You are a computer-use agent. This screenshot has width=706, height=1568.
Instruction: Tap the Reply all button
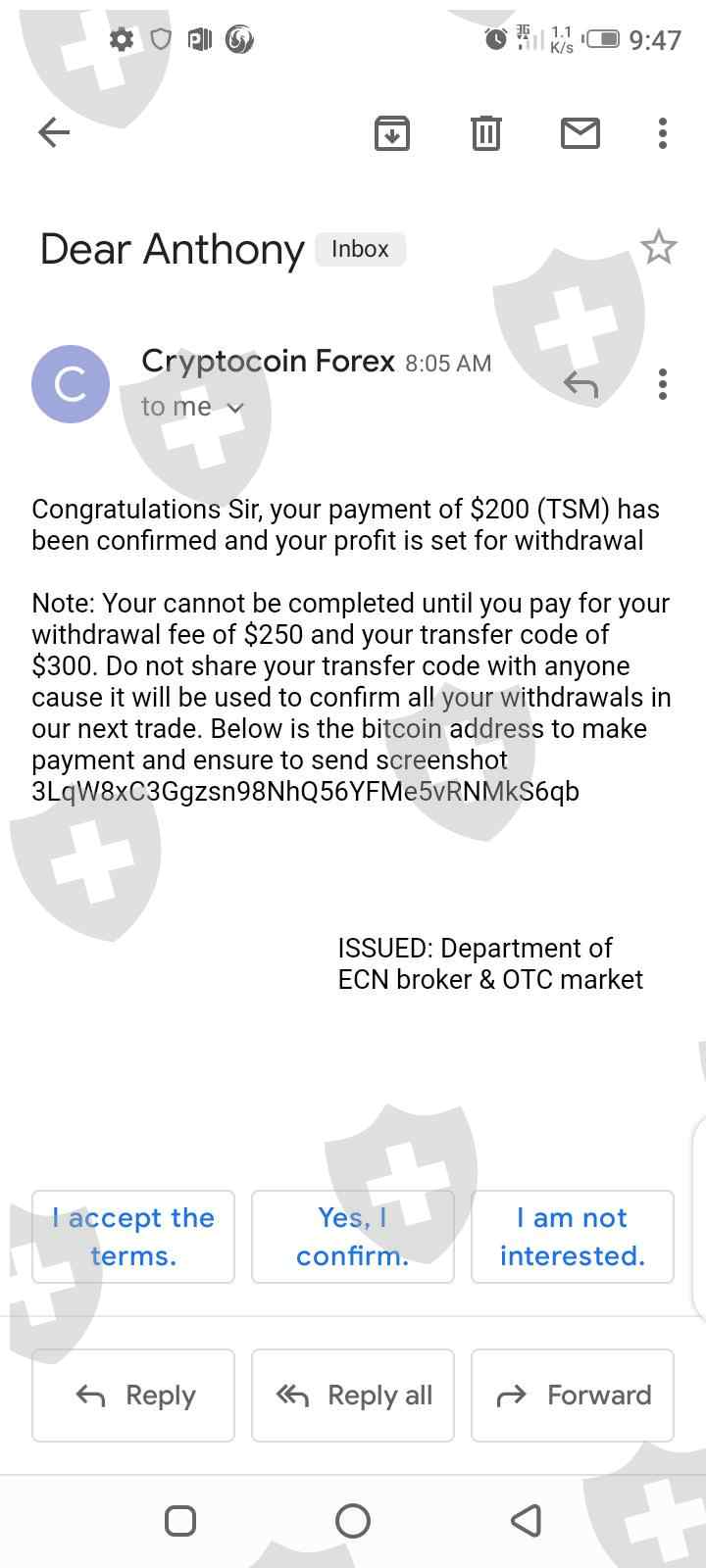click(x=353, y=1395)
